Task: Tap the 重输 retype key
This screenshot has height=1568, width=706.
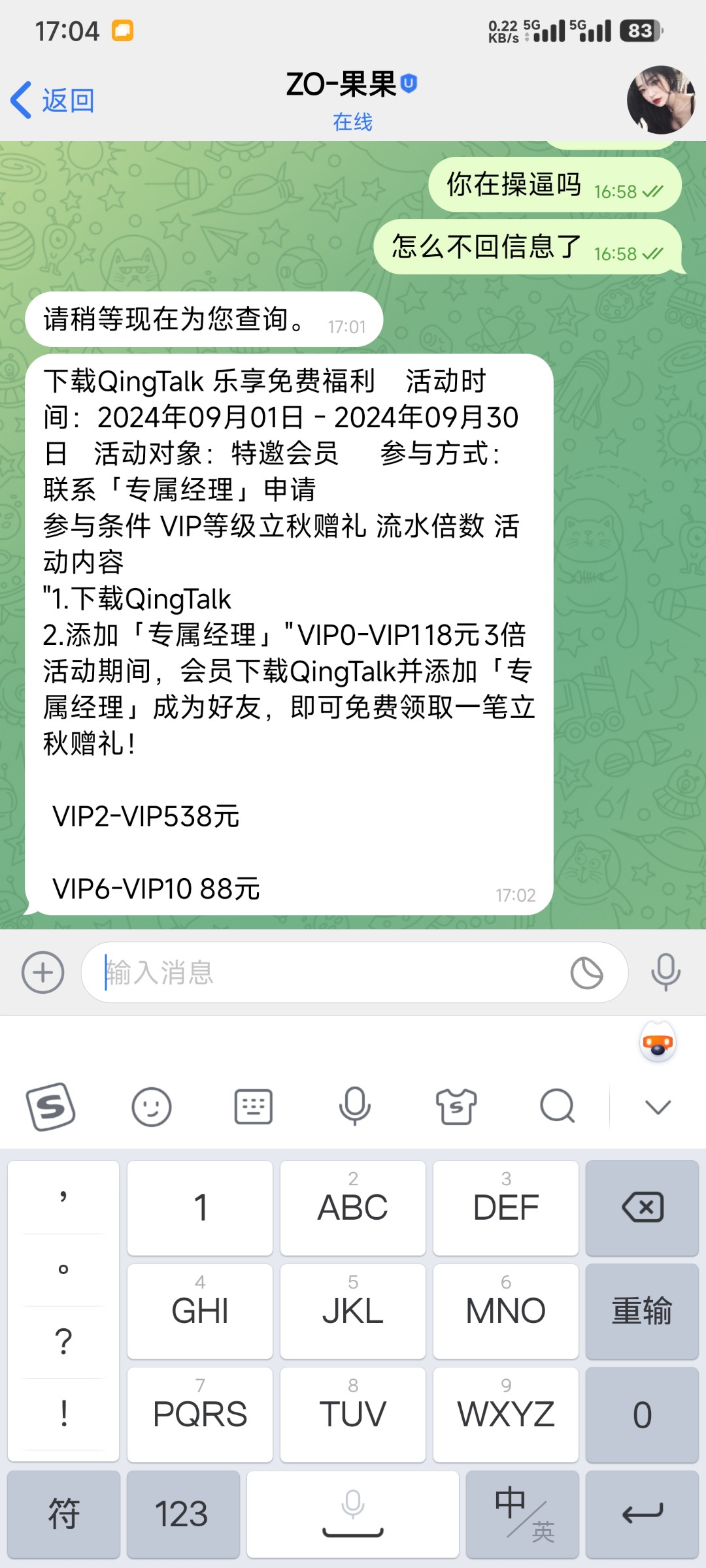Action: click(642, 1311)
